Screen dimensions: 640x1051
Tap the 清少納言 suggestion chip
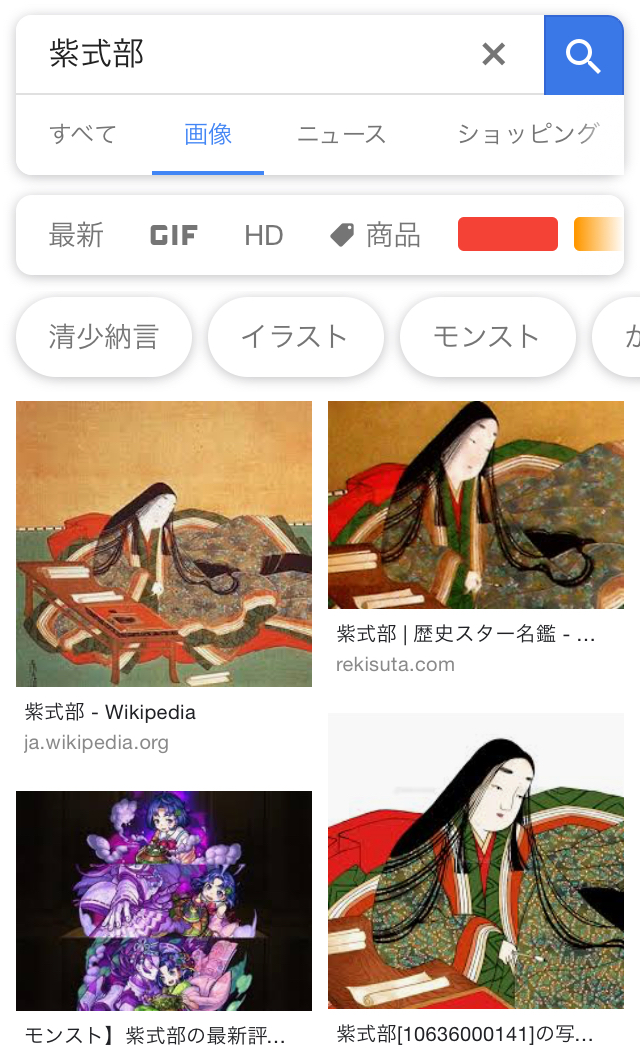[104, 337]
